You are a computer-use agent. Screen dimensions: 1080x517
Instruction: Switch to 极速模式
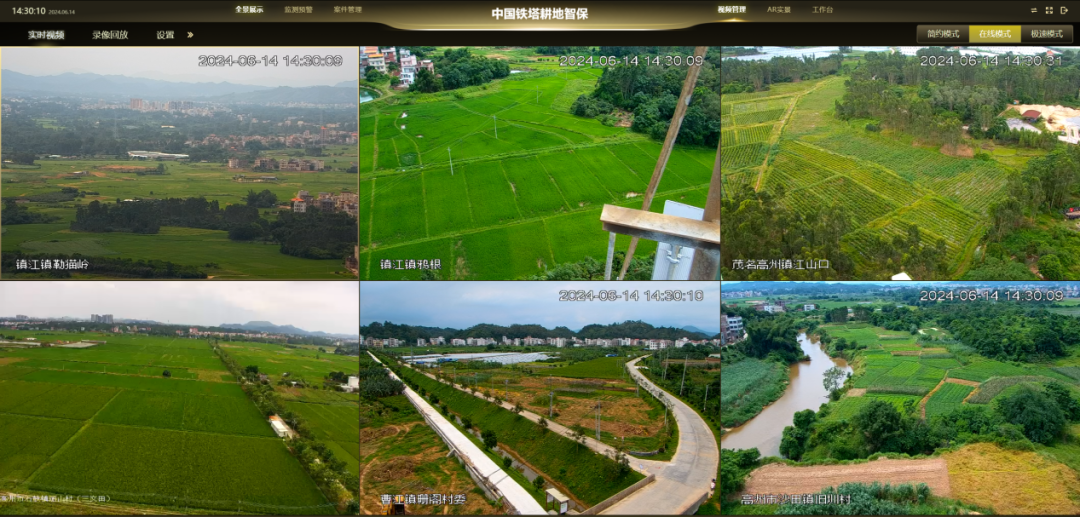1046,34
